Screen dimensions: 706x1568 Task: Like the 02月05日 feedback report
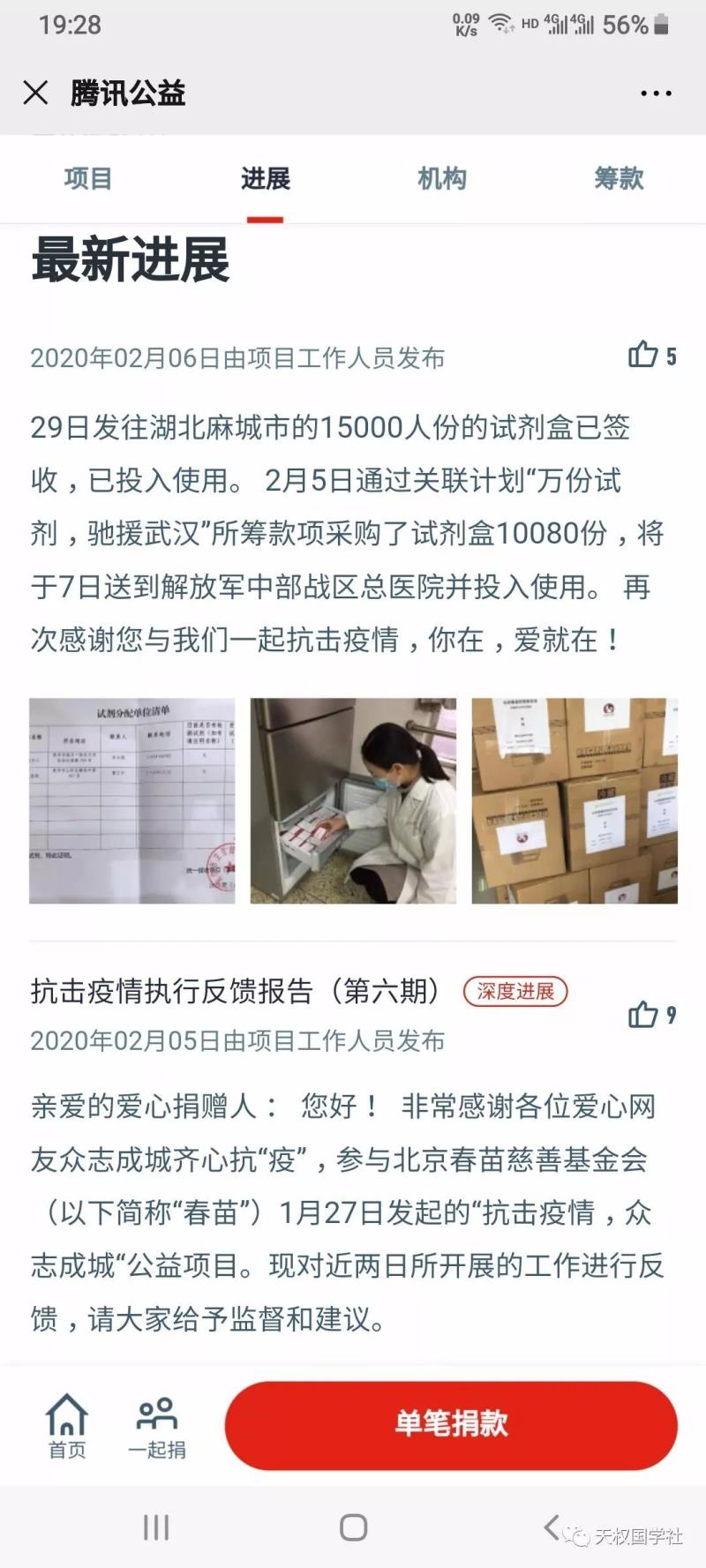(x=644, y=1015)
